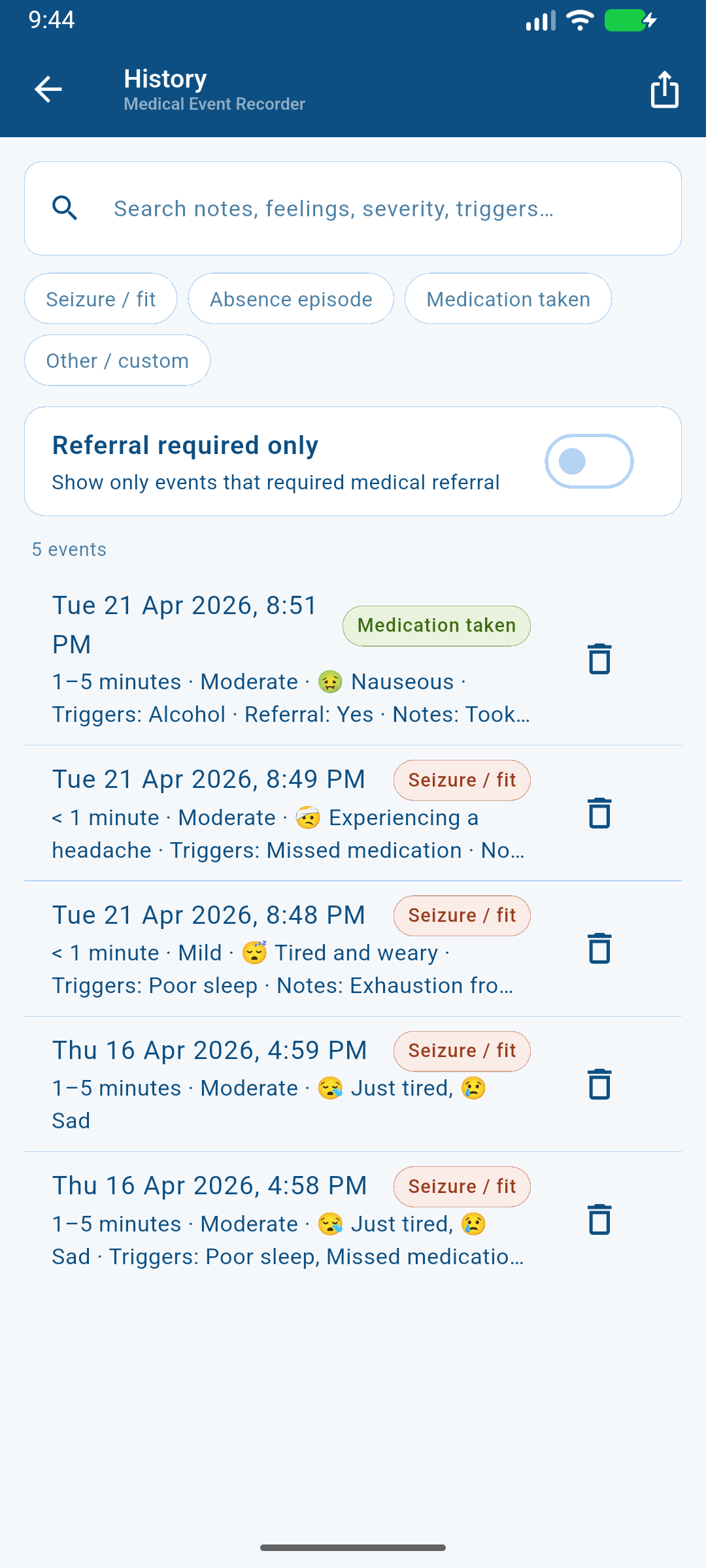Open the share/export icon

click(x=664, y=90)
